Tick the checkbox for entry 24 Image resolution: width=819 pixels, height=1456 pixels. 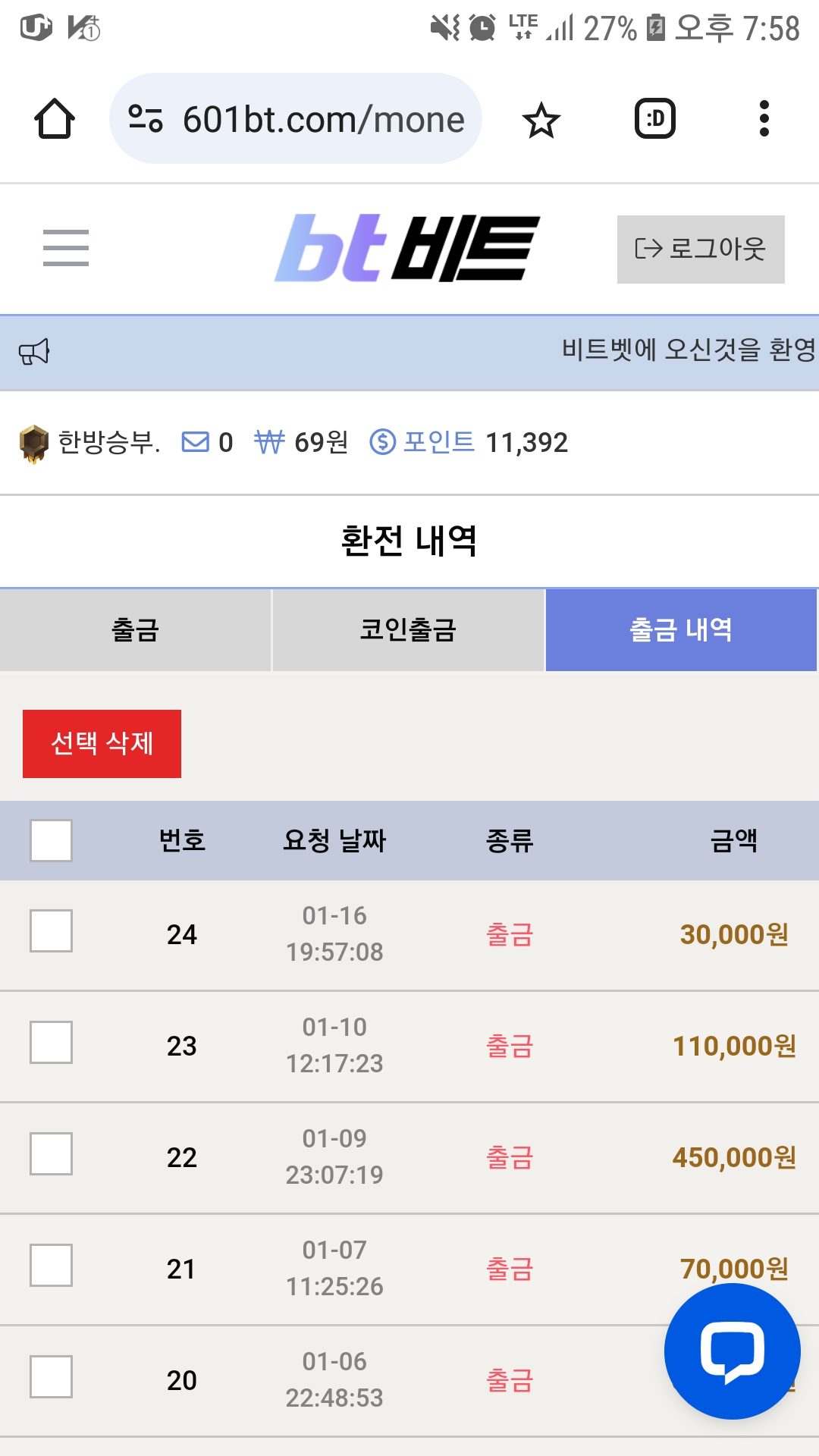pos(51,930)
